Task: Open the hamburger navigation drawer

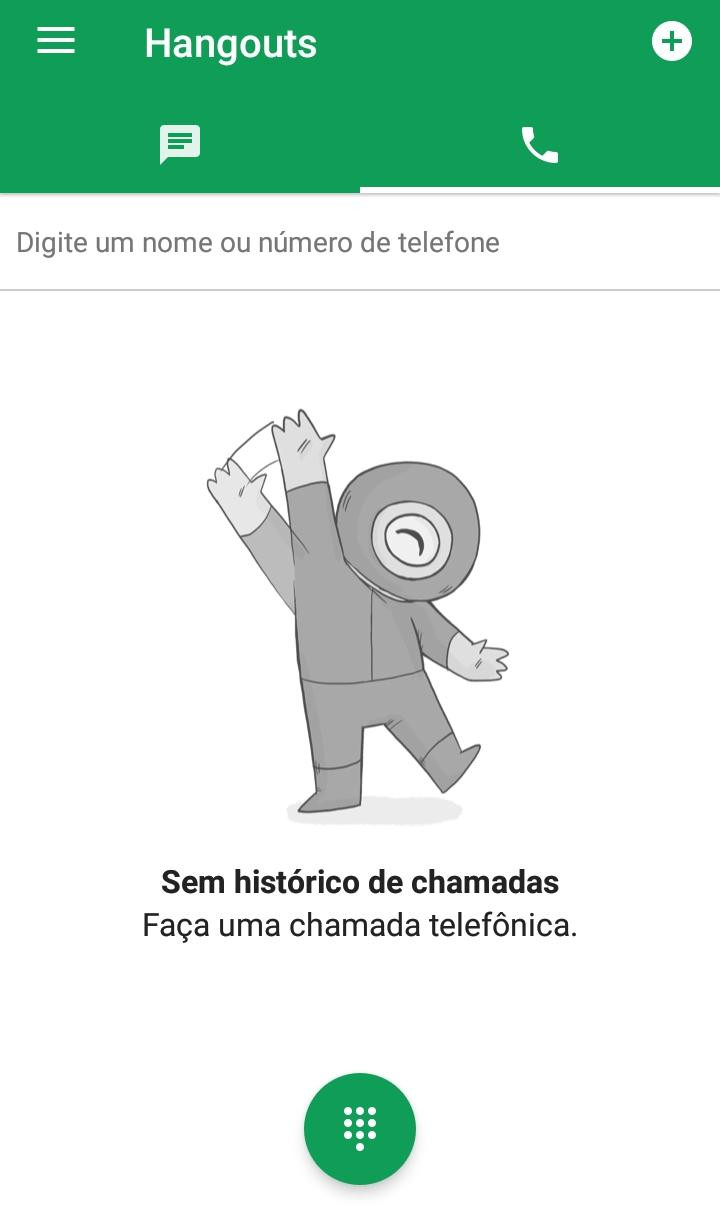Action: point(56,41)
